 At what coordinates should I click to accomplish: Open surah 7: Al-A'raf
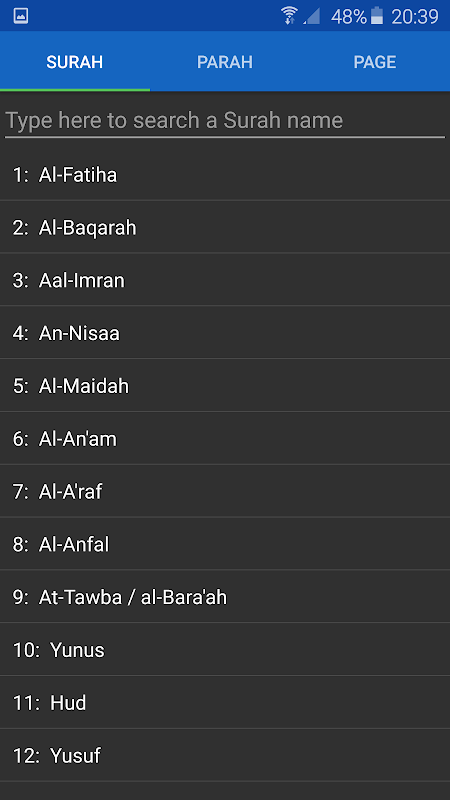point(225,491)
